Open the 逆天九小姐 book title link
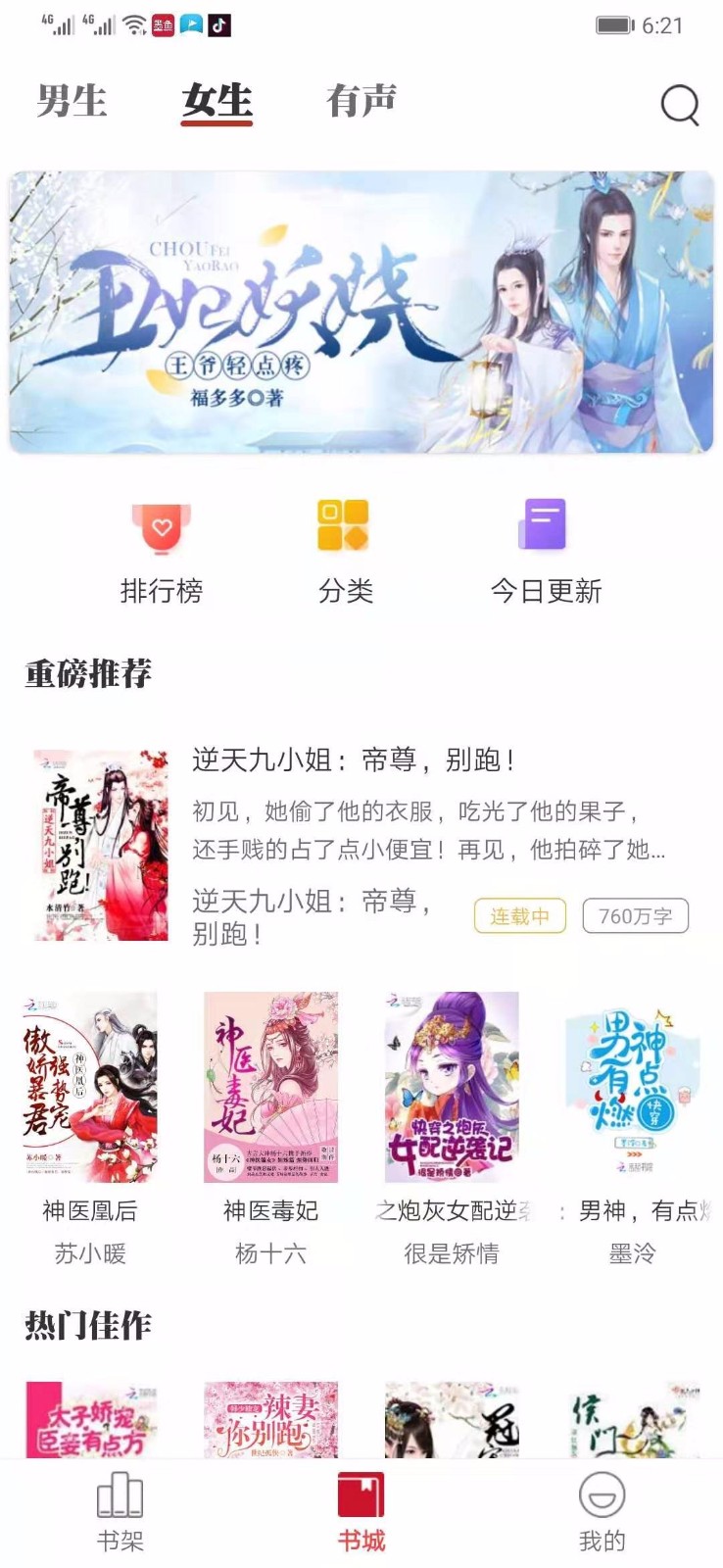 point(353,759)
